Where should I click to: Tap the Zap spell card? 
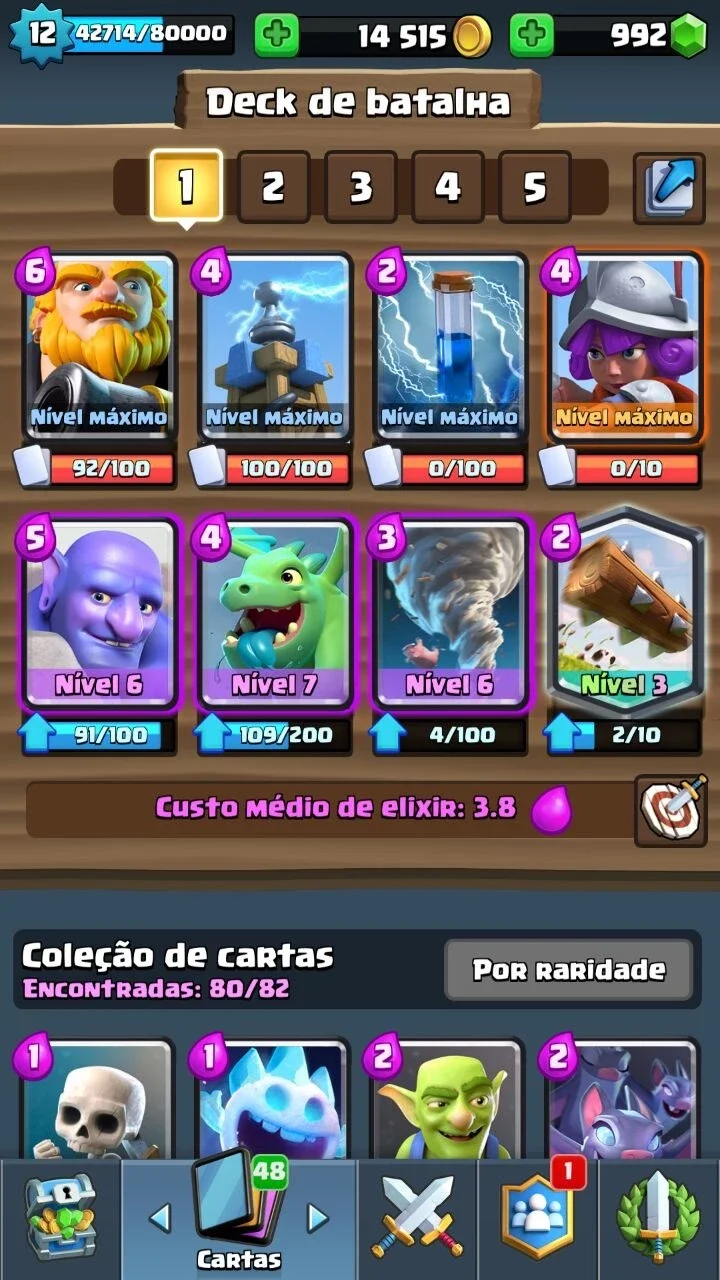click(x=449, y=346)
